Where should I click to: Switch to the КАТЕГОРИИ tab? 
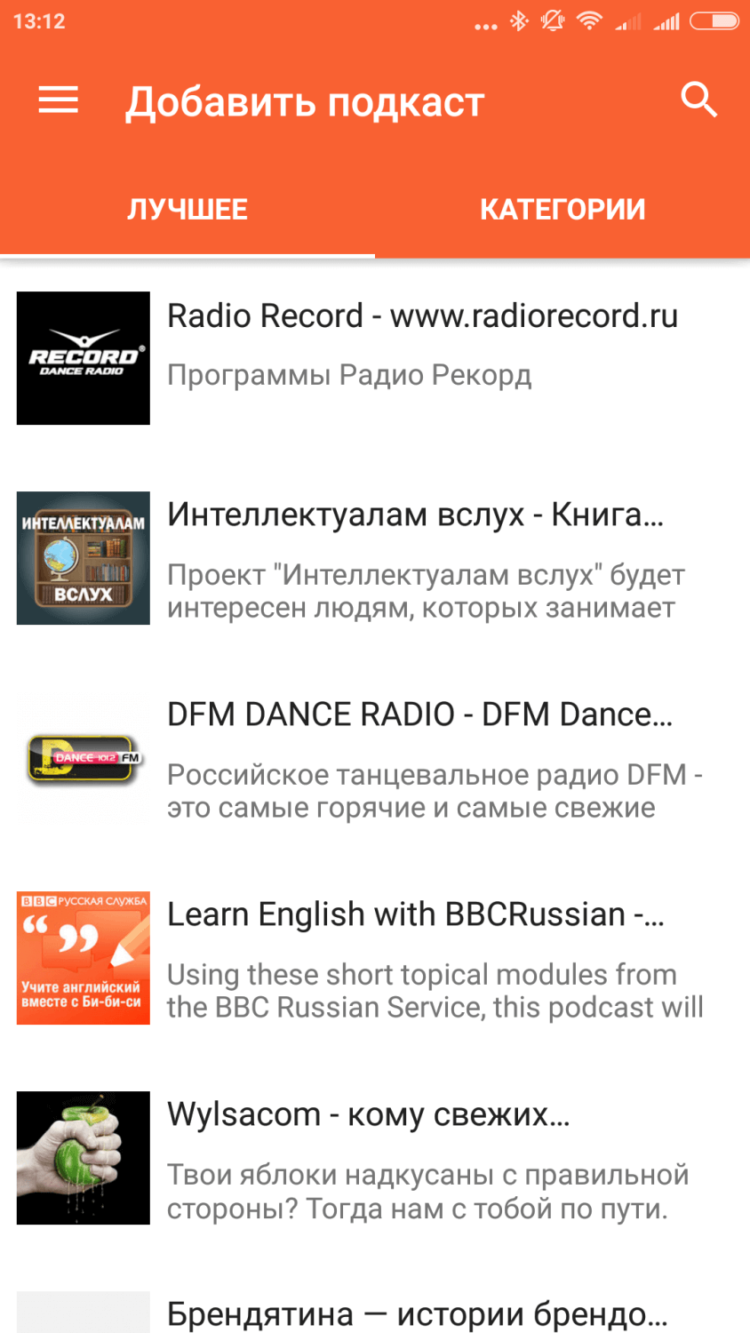tap(562, 210)
